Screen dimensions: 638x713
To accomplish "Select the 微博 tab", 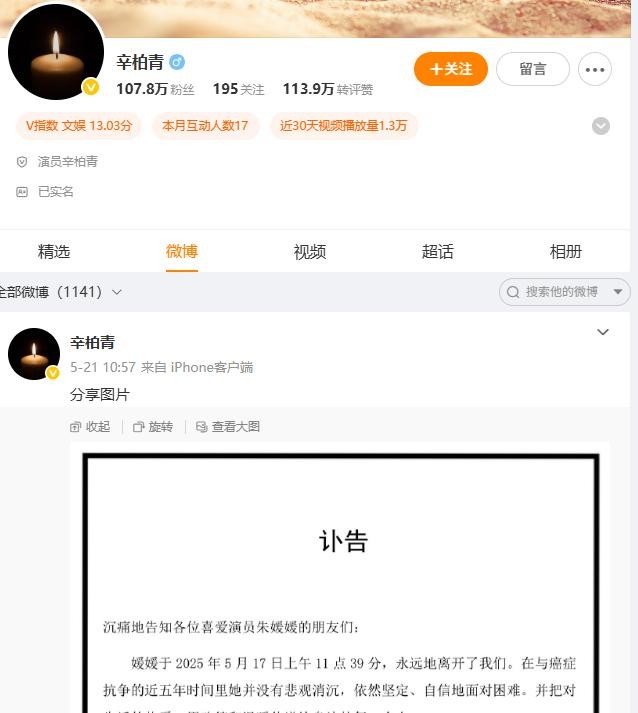I will coord(182,252).
